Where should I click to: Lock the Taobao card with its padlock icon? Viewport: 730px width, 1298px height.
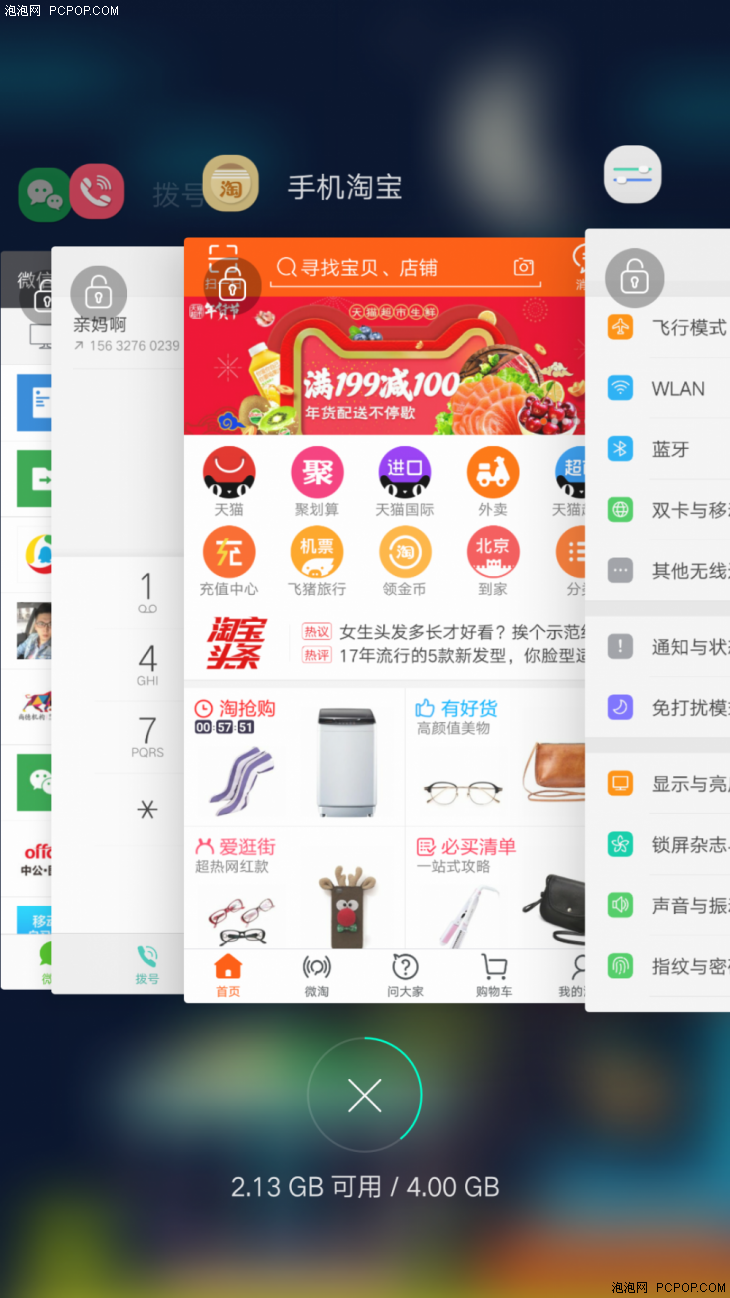[x=232, y=285]
